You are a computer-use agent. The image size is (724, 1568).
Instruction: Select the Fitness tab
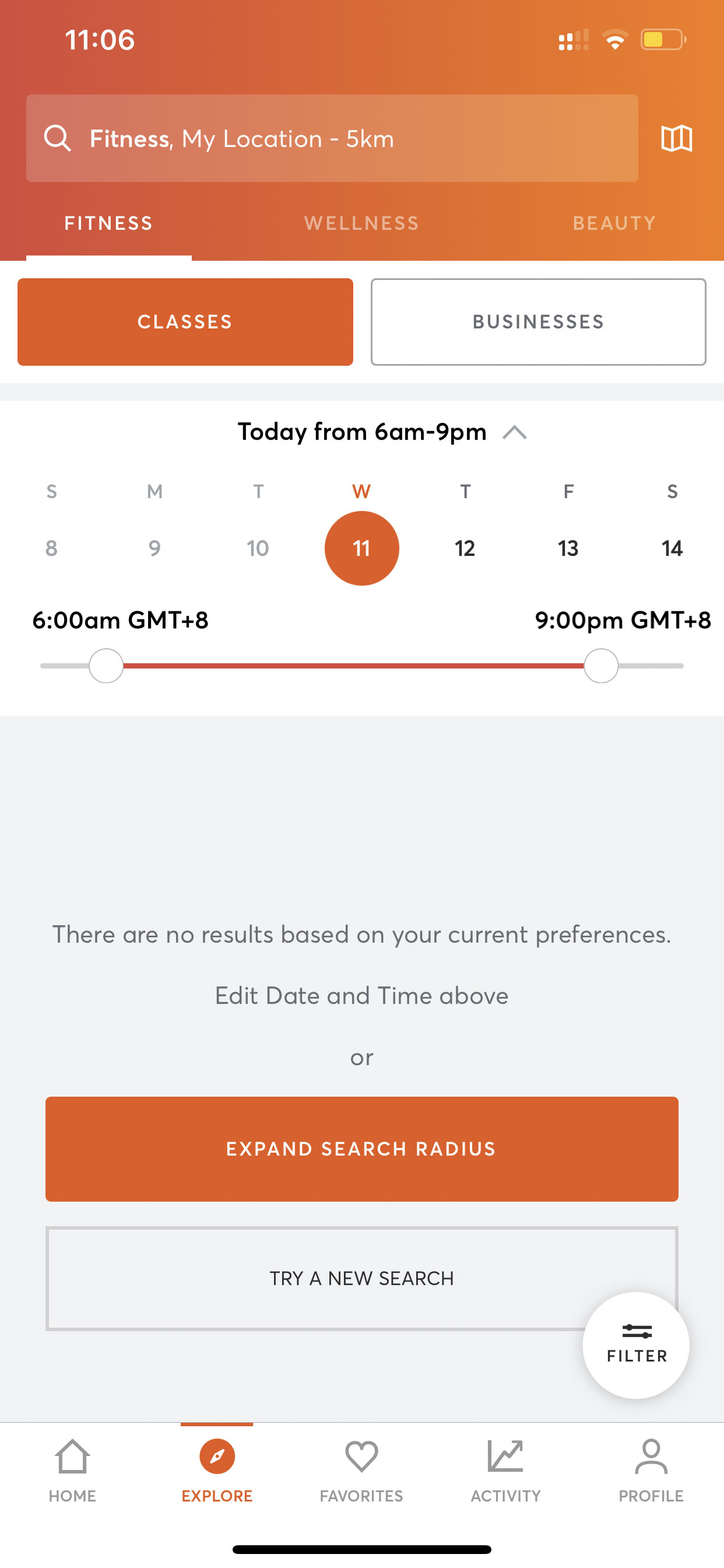pyautogui.click(x=109, y=223)
